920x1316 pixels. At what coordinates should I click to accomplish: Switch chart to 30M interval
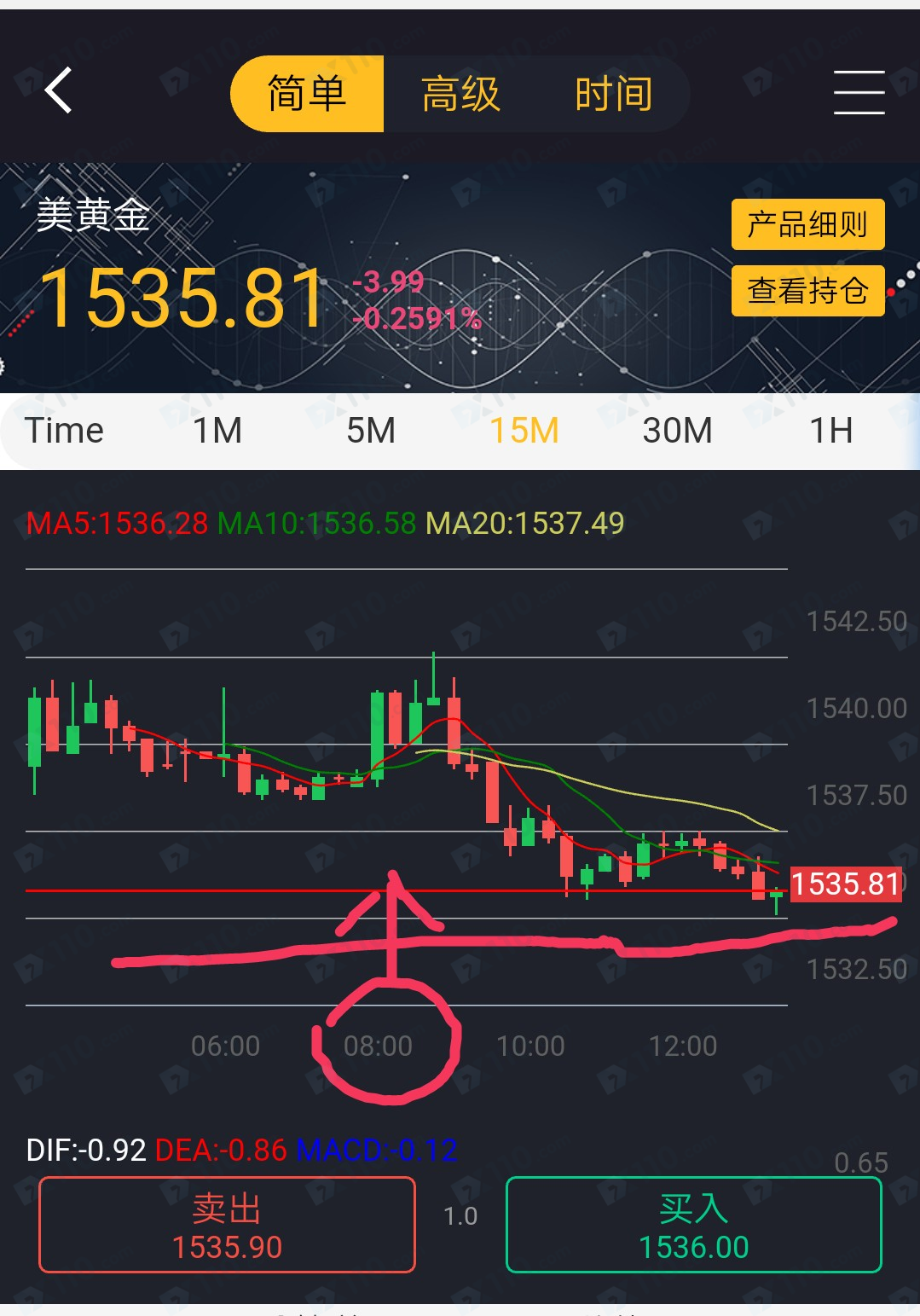point(678,431)
